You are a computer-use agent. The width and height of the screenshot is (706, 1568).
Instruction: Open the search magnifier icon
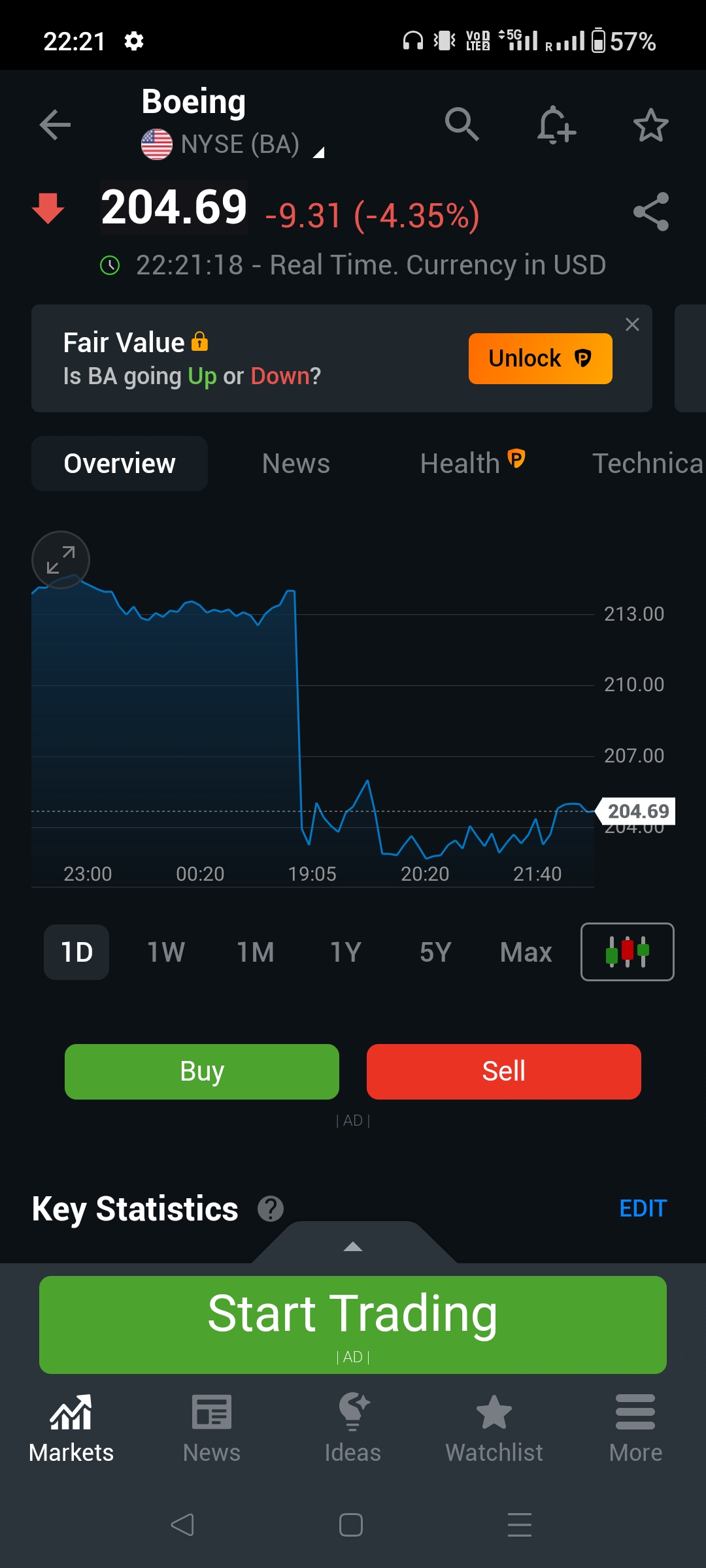point(462,124)
